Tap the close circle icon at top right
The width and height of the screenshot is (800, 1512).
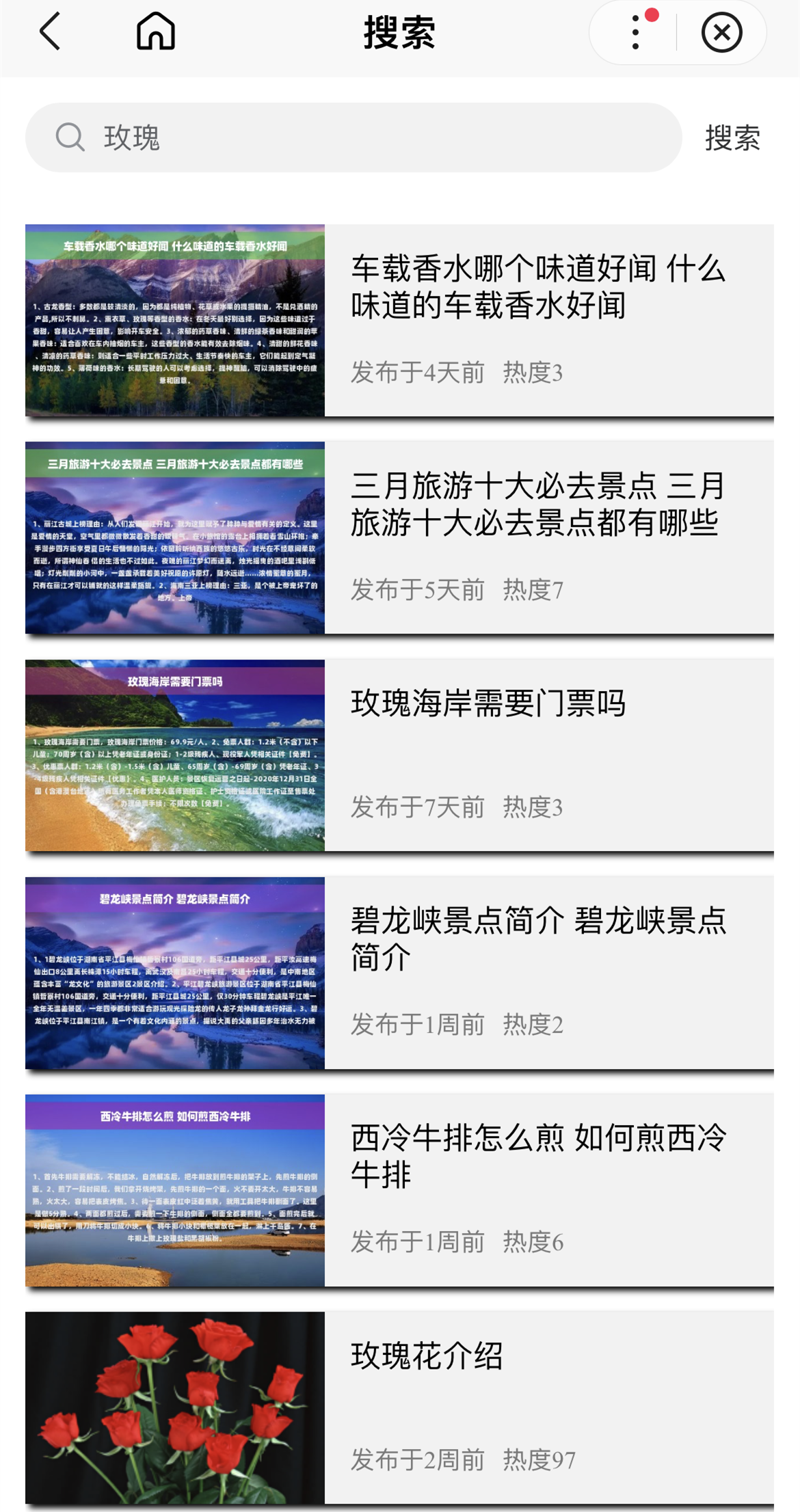[x=720, y=32]
